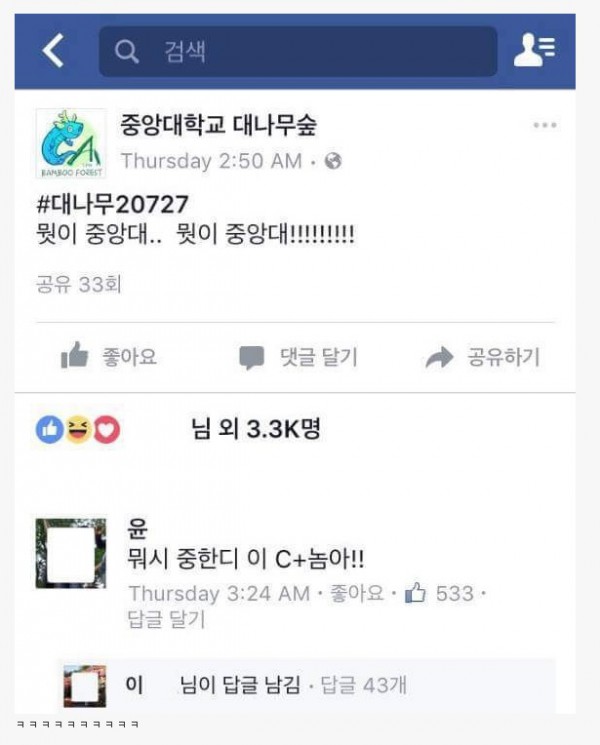The height and width of the screenshot is (745, 600).
Task: View the 533 likes on 윤's comment
Action: [x=441, y=593]
